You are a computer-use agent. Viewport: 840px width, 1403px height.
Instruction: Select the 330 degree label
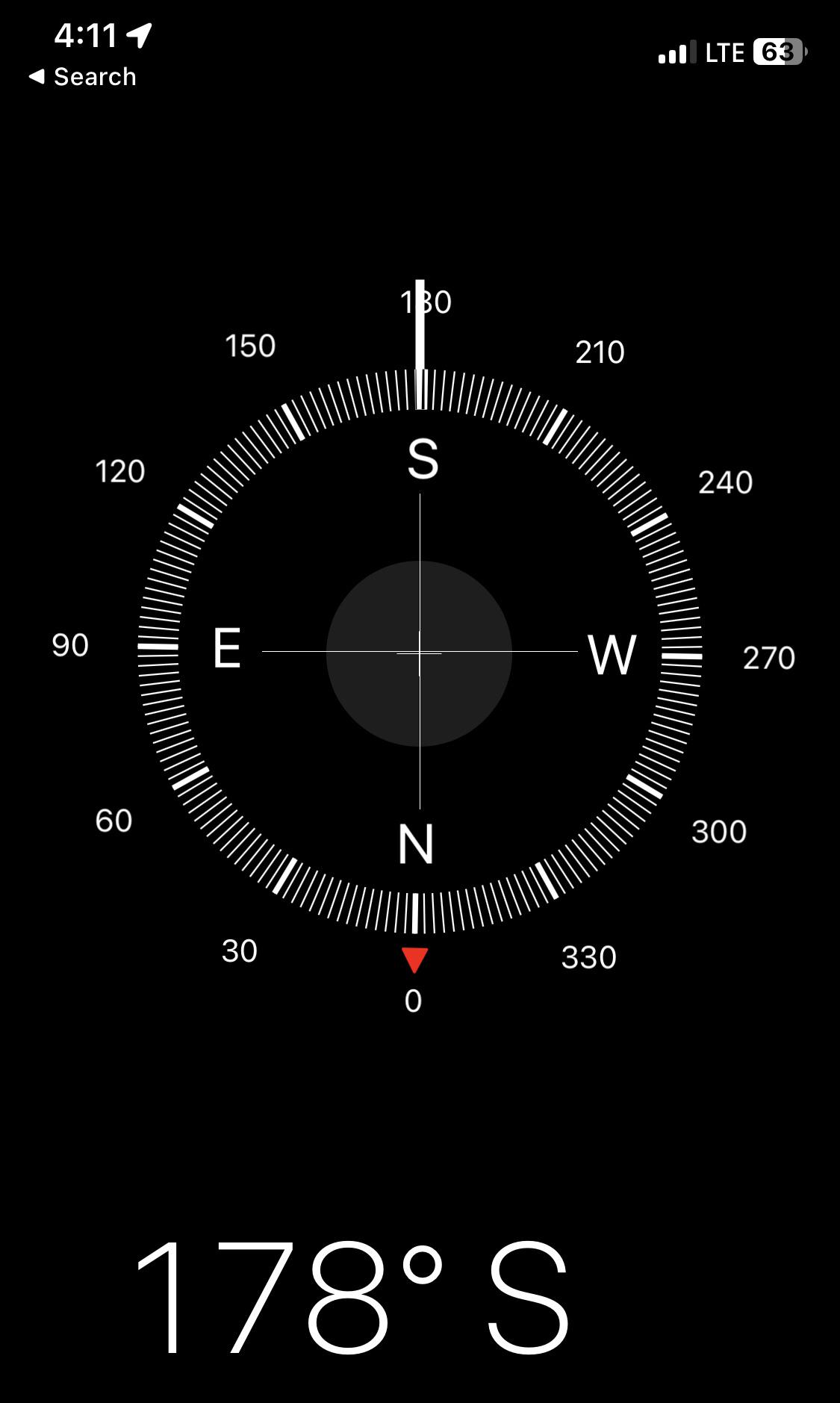click(589, 956)
